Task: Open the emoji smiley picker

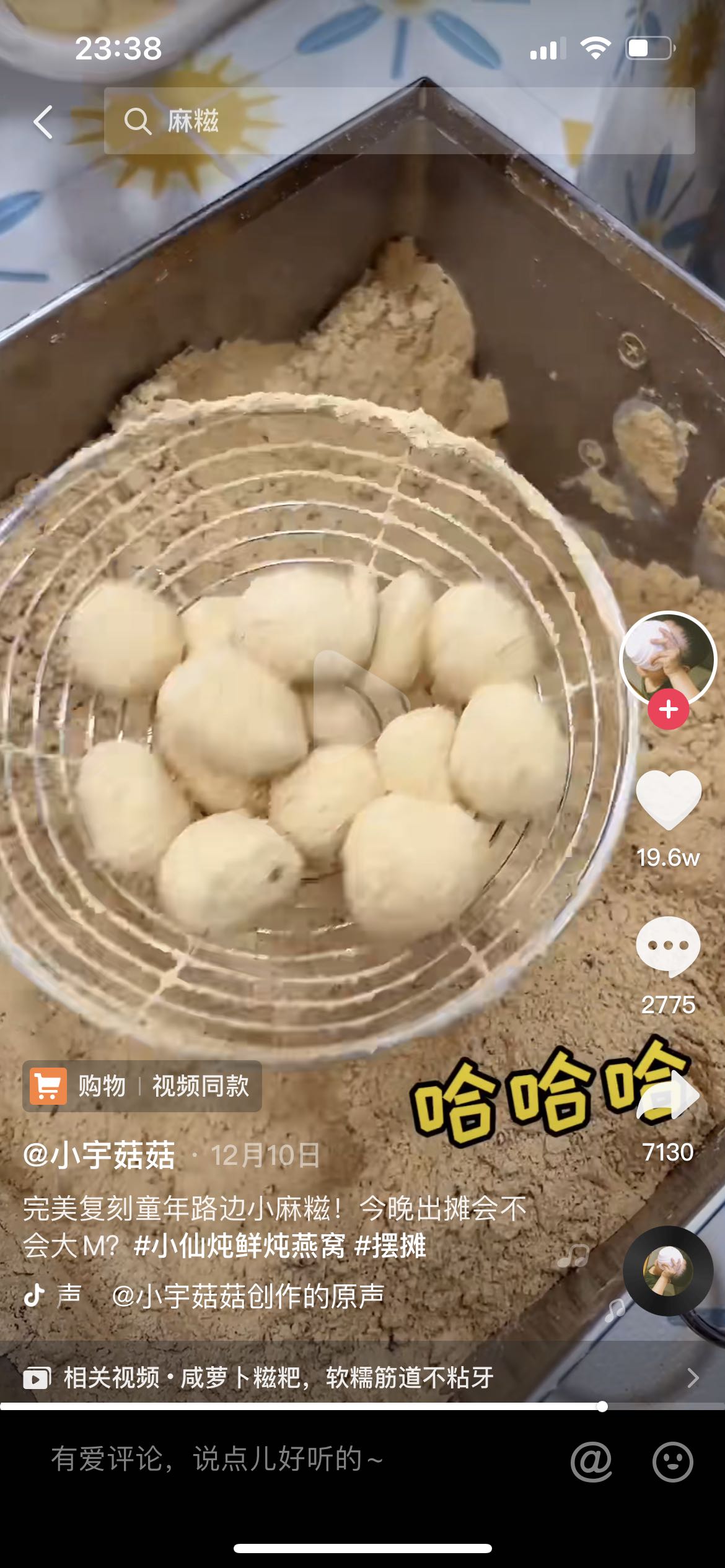Action: [x=672, y=1461]
